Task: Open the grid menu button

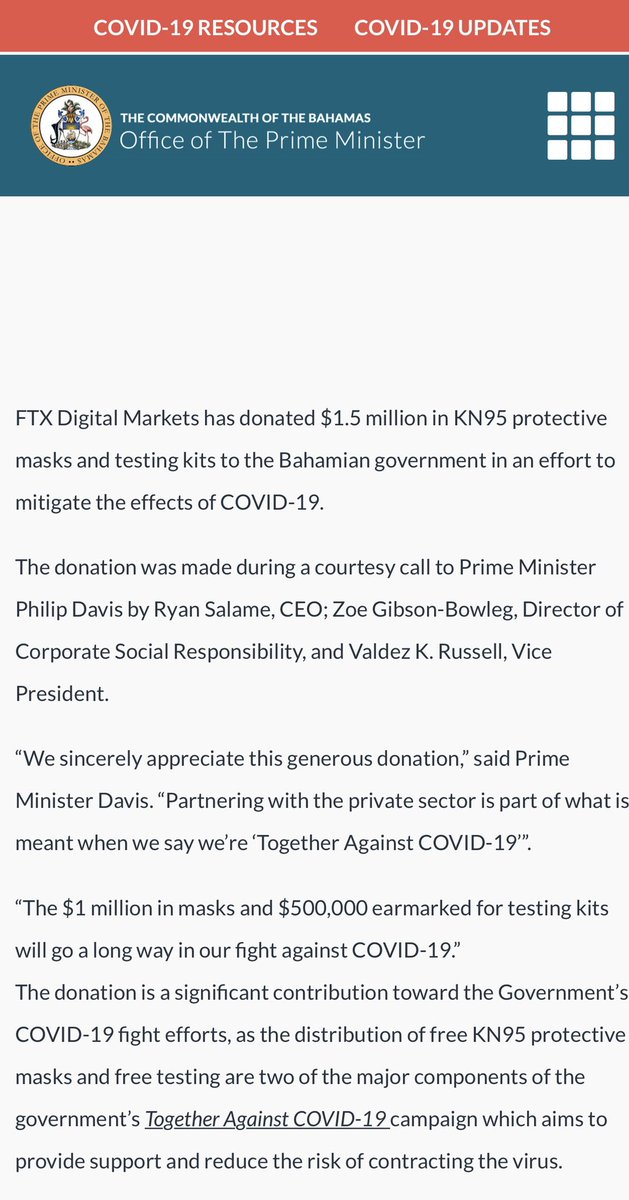Action: 580,126
